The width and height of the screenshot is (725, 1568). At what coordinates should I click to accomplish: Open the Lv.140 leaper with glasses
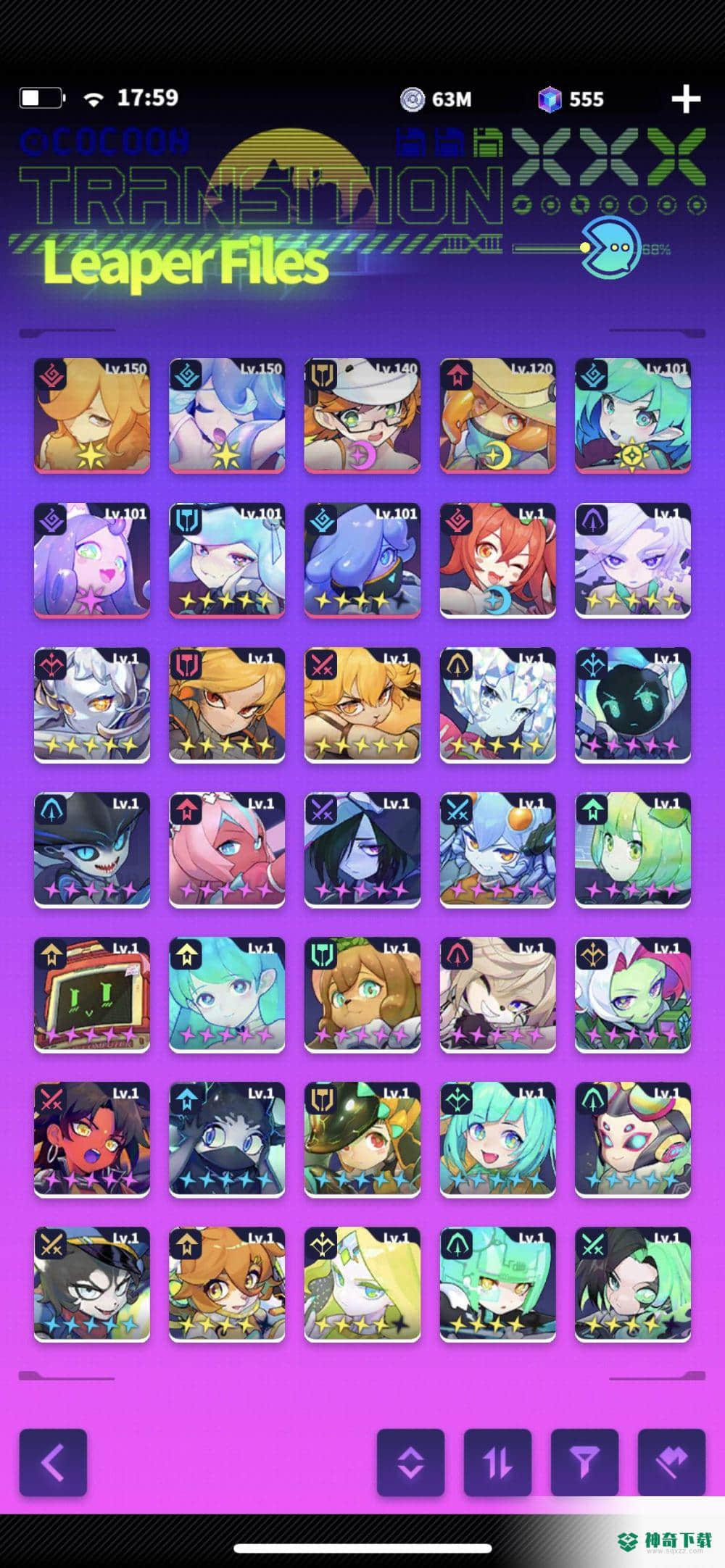tap(362, 415)
